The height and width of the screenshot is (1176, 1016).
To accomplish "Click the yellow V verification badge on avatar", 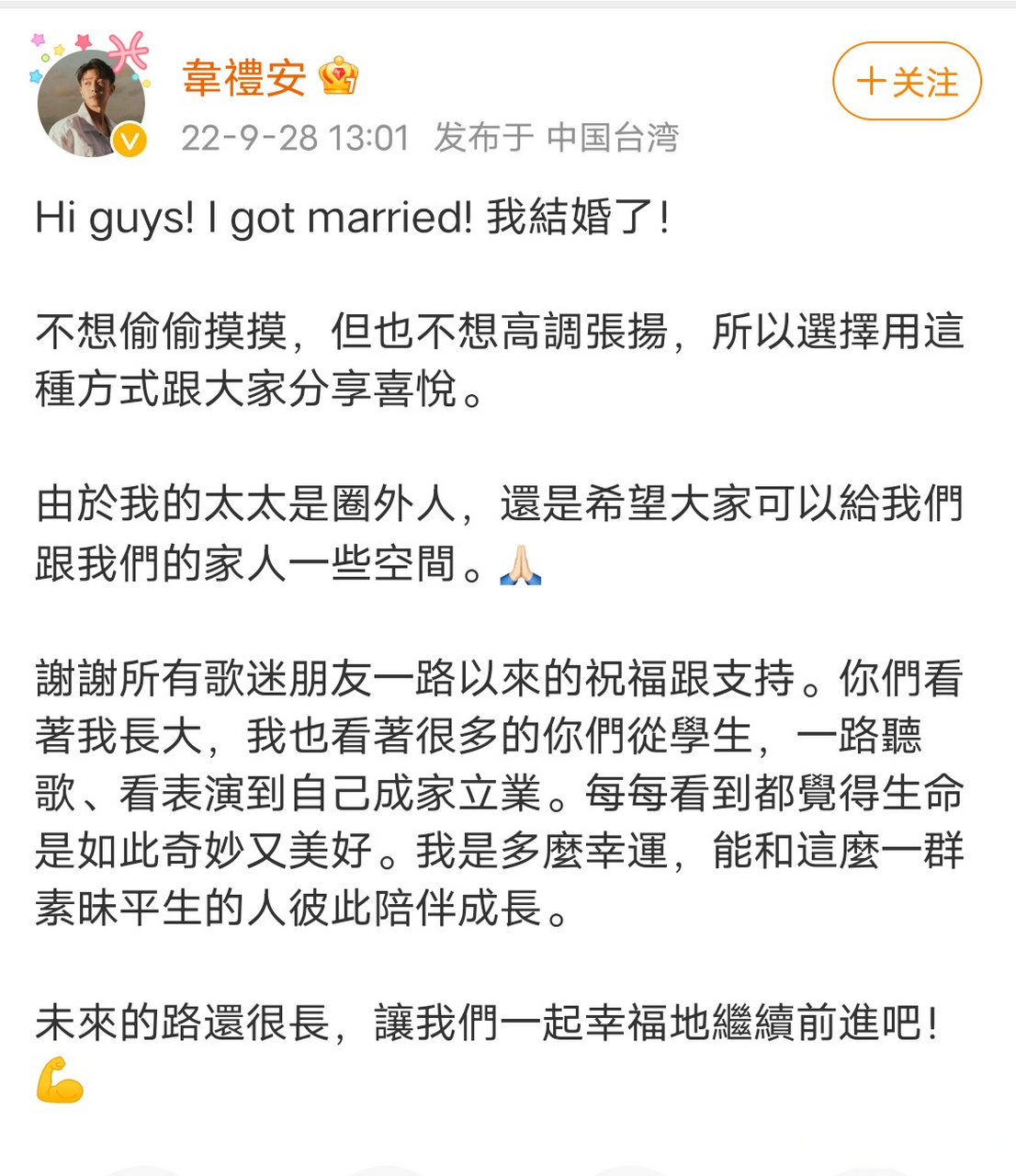I will (x=130, y=140).
